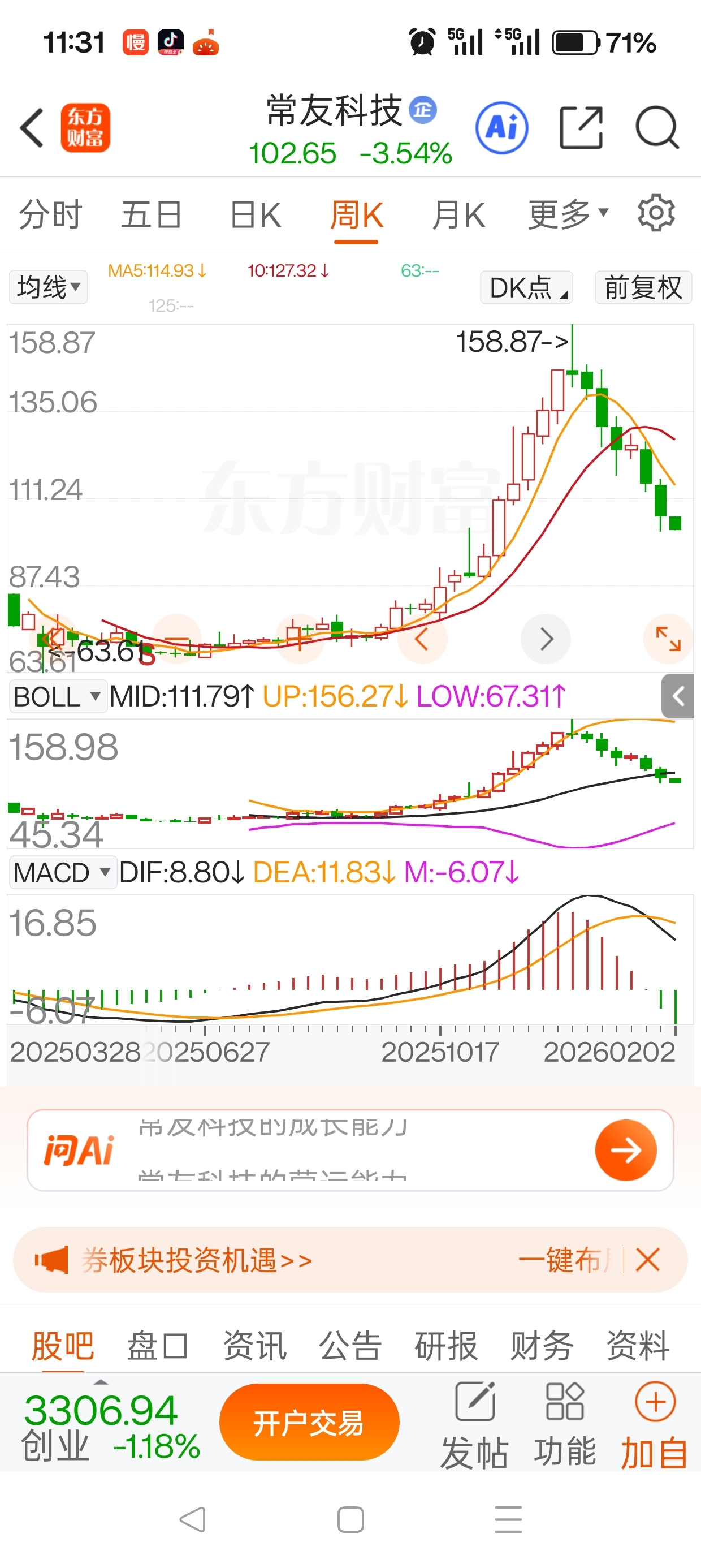701x1568 pixels.
Task: Switch to the 公告 tab
Action: pos(350,1345)
